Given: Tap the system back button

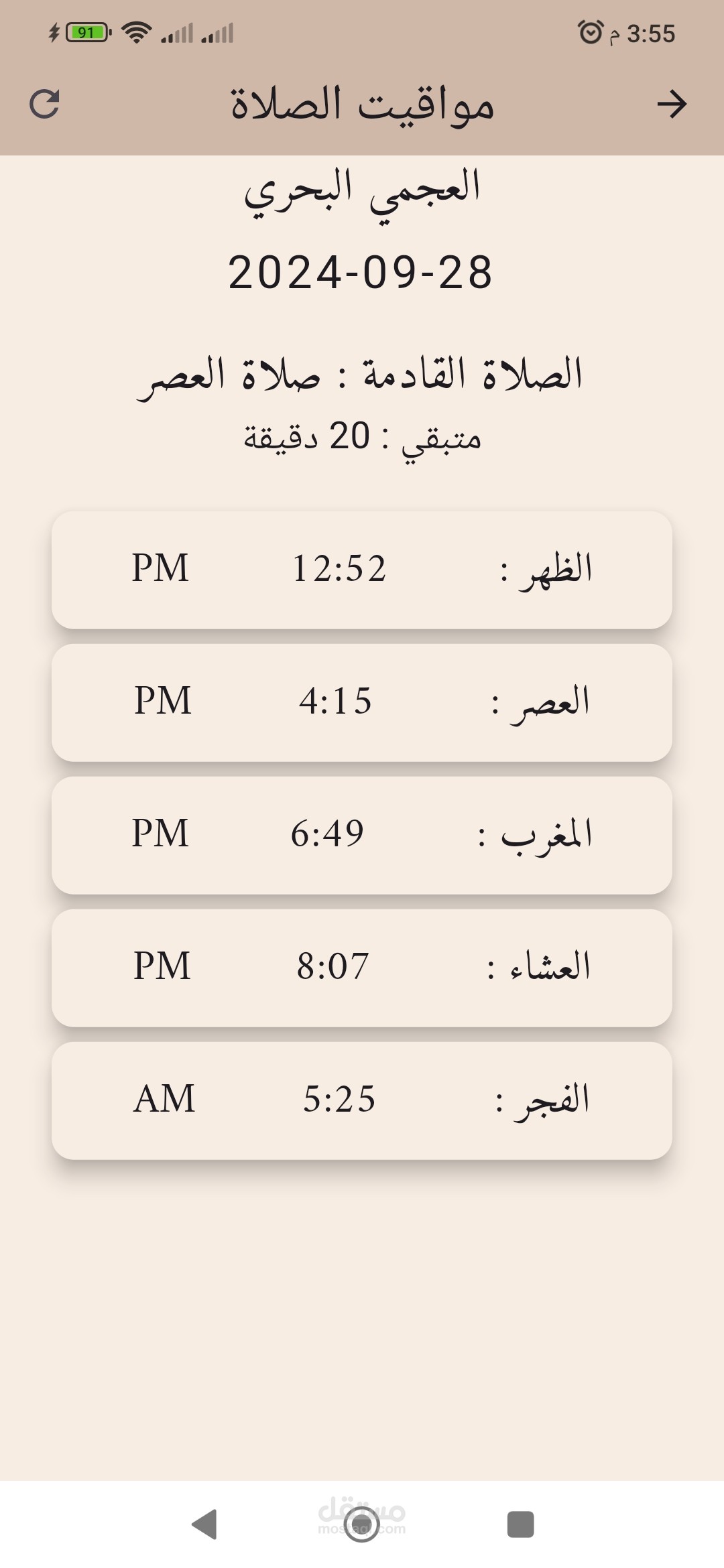Looking at the screenshot, I should [204, 1524].
